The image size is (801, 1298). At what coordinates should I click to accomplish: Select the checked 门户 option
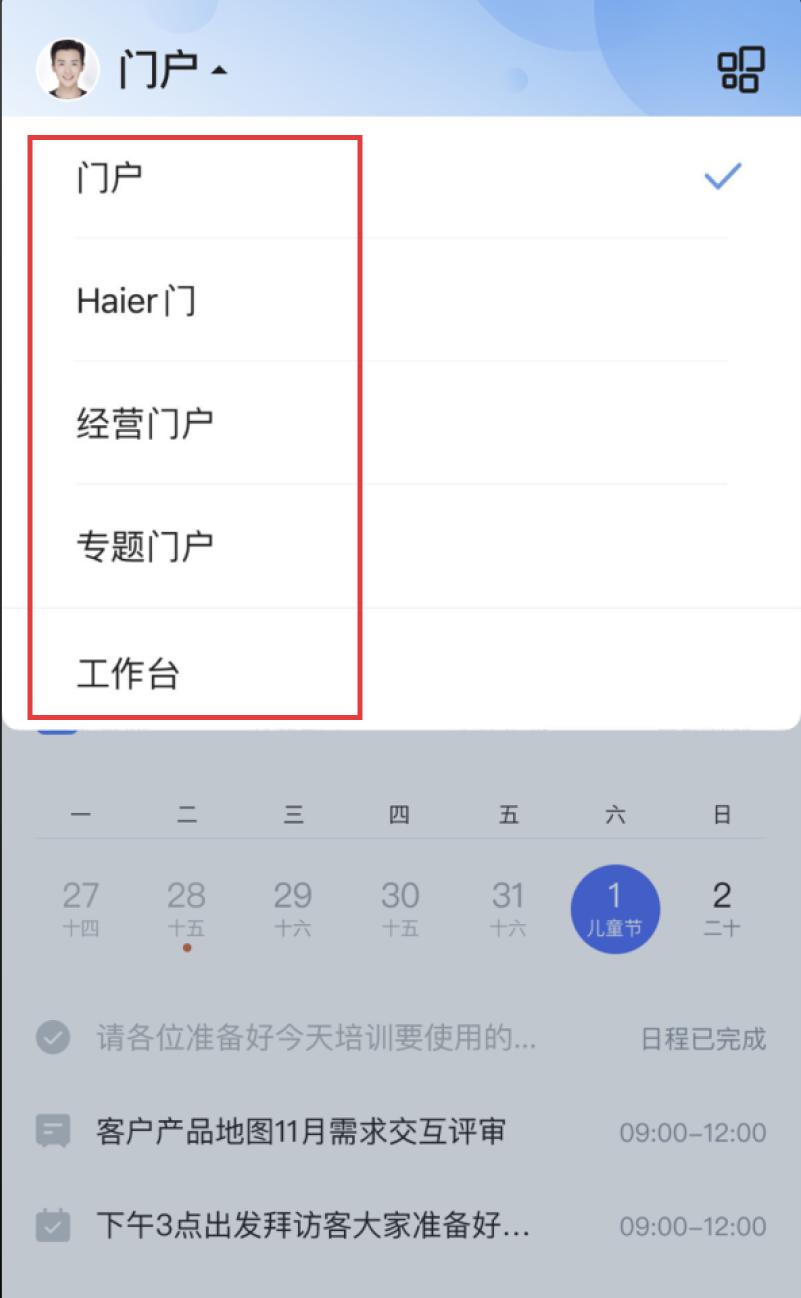coord(400,178)
